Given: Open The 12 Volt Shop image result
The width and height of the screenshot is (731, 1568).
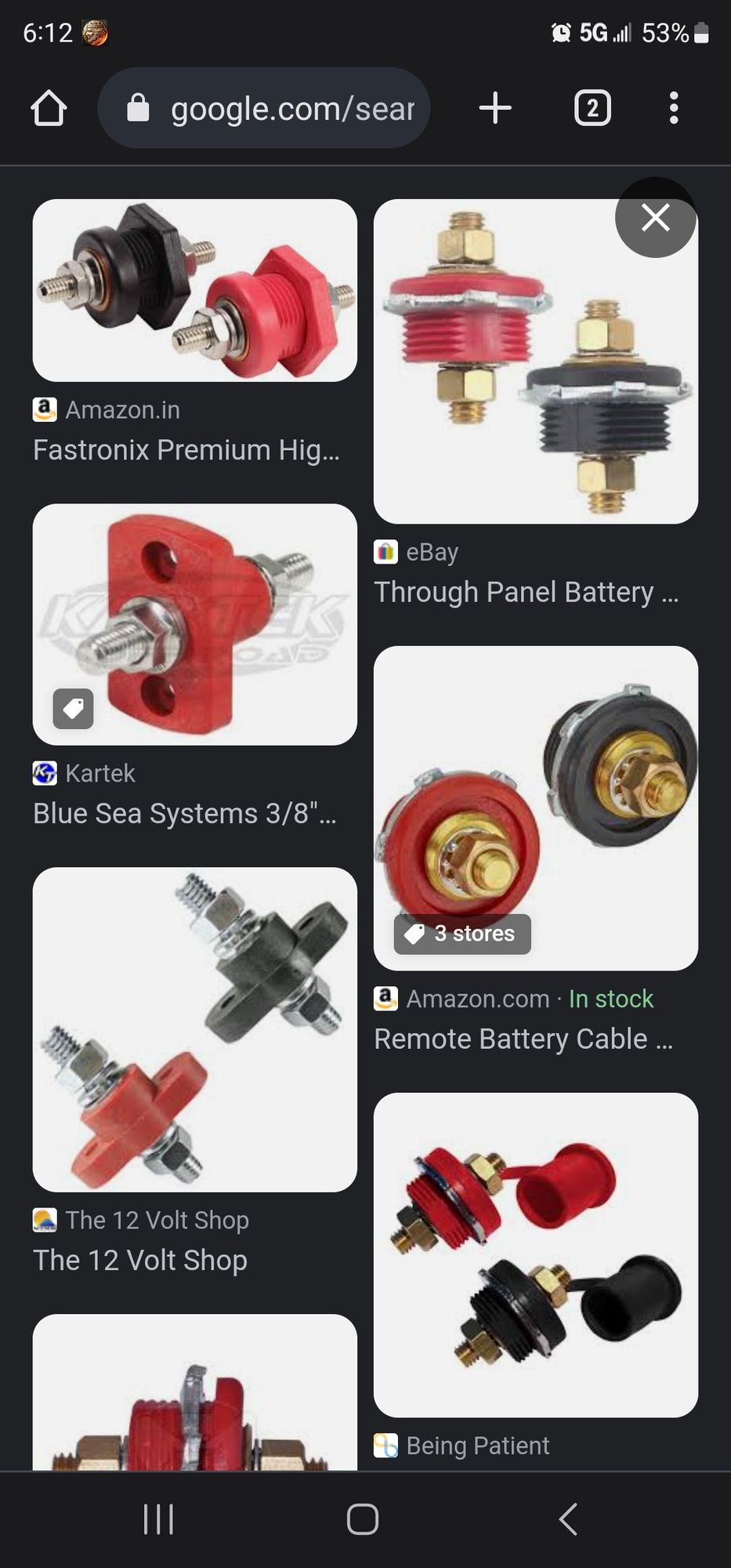Looking at the screenshot, I should pyautogui.click(x=194, y=1029).
